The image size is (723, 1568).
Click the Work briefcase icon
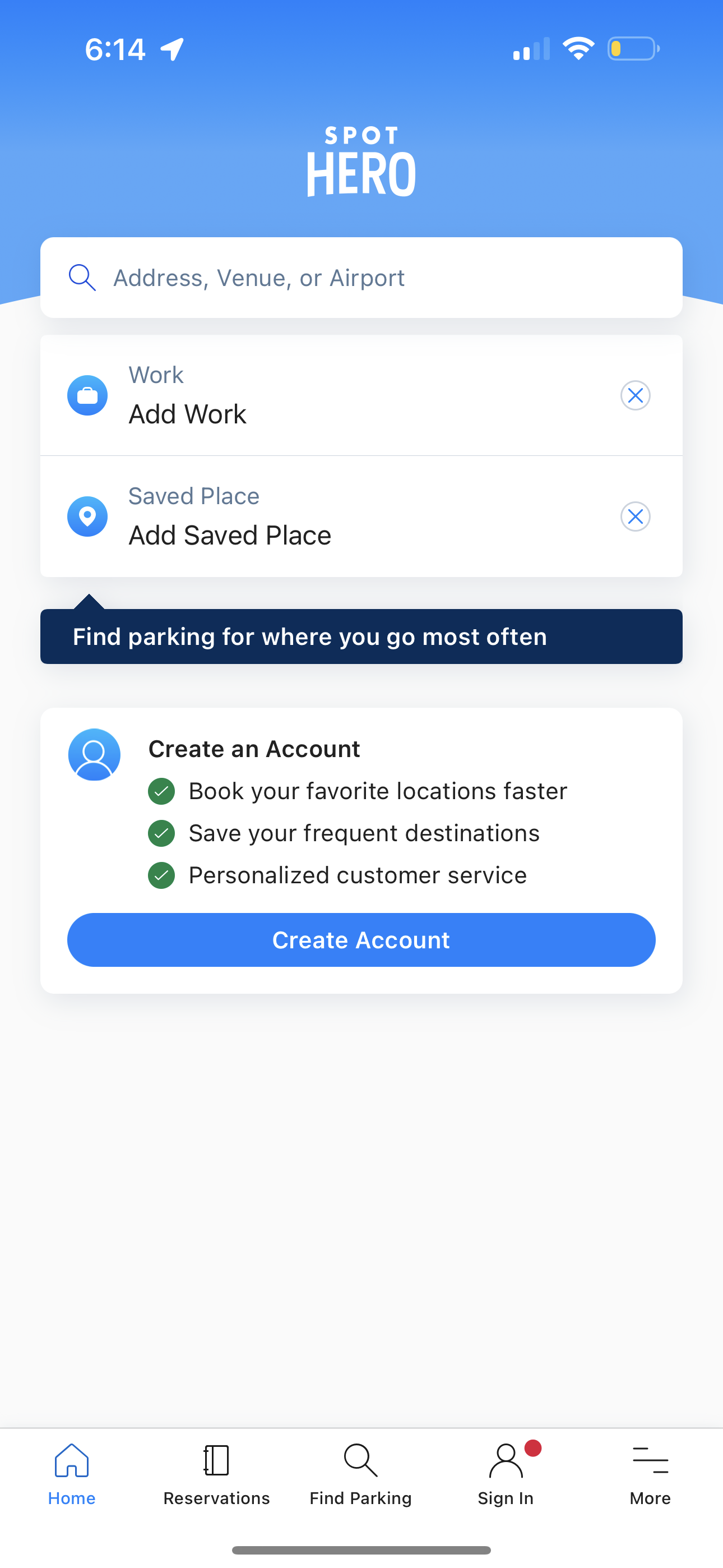pyautogui.click(x=87, y=395)
